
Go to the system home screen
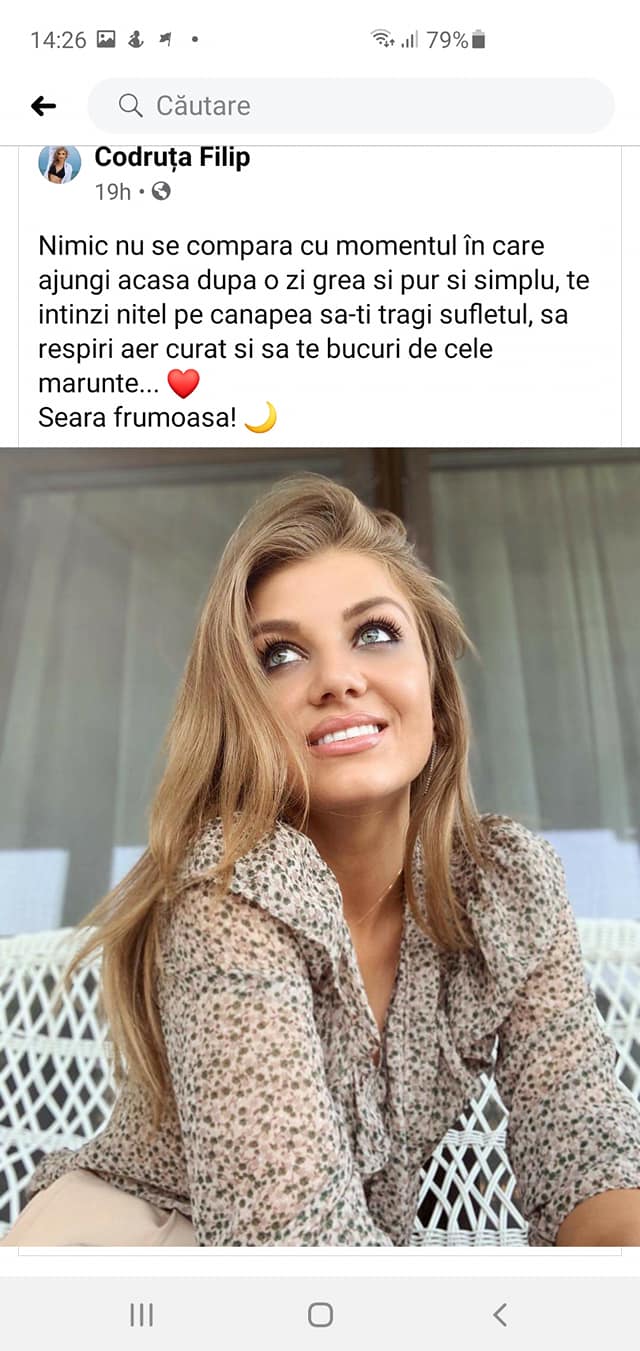coord(320,1314)
